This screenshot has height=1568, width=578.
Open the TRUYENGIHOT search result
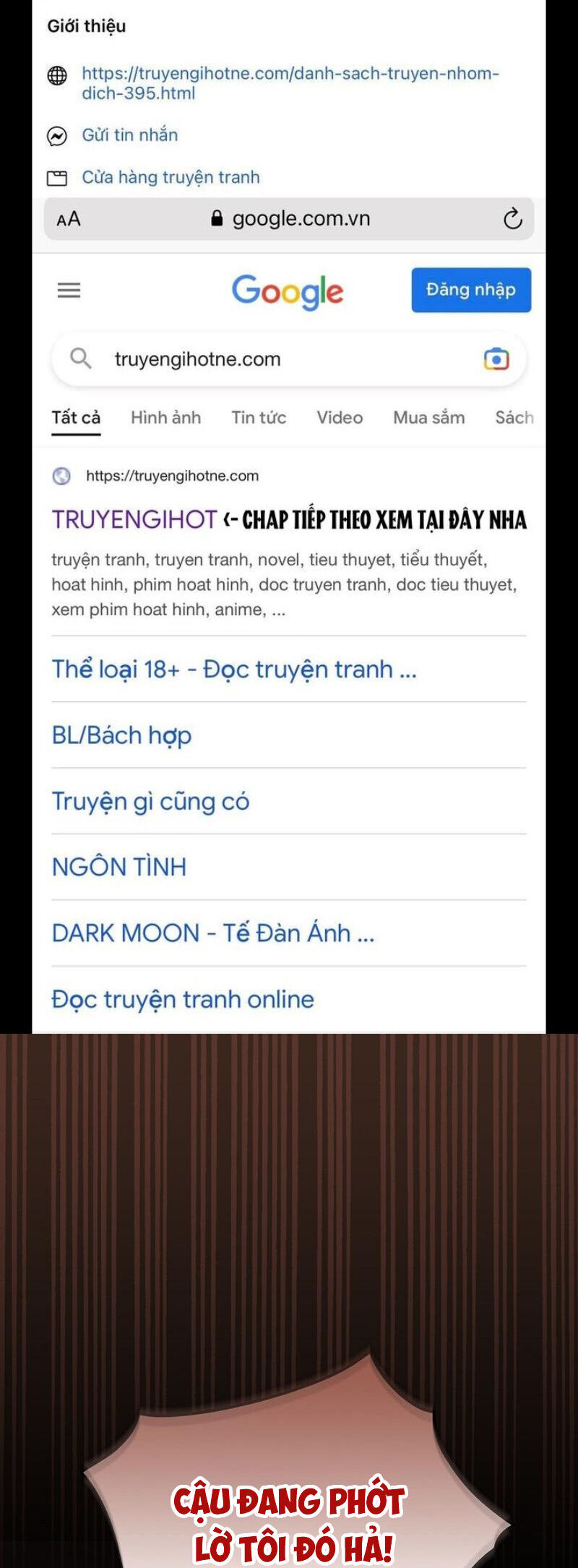[134, 518]
